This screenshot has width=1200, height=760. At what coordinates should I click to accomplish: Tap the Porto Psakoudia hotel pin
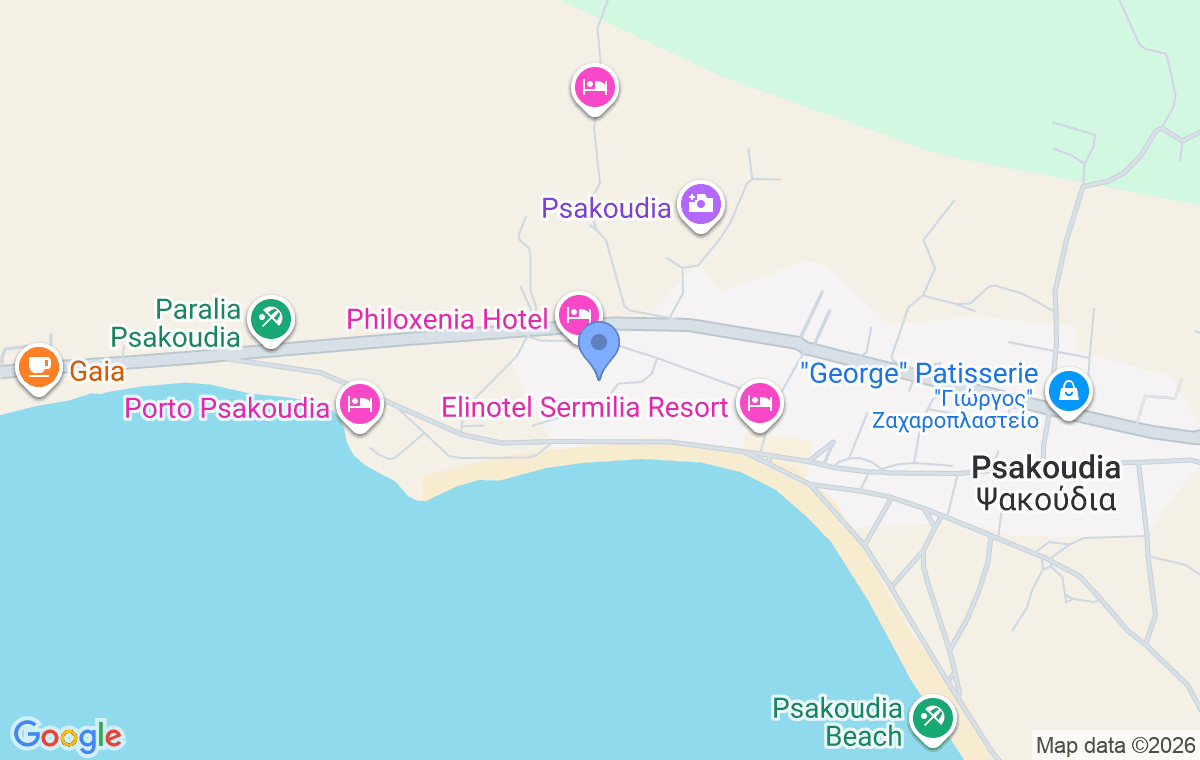360,406
